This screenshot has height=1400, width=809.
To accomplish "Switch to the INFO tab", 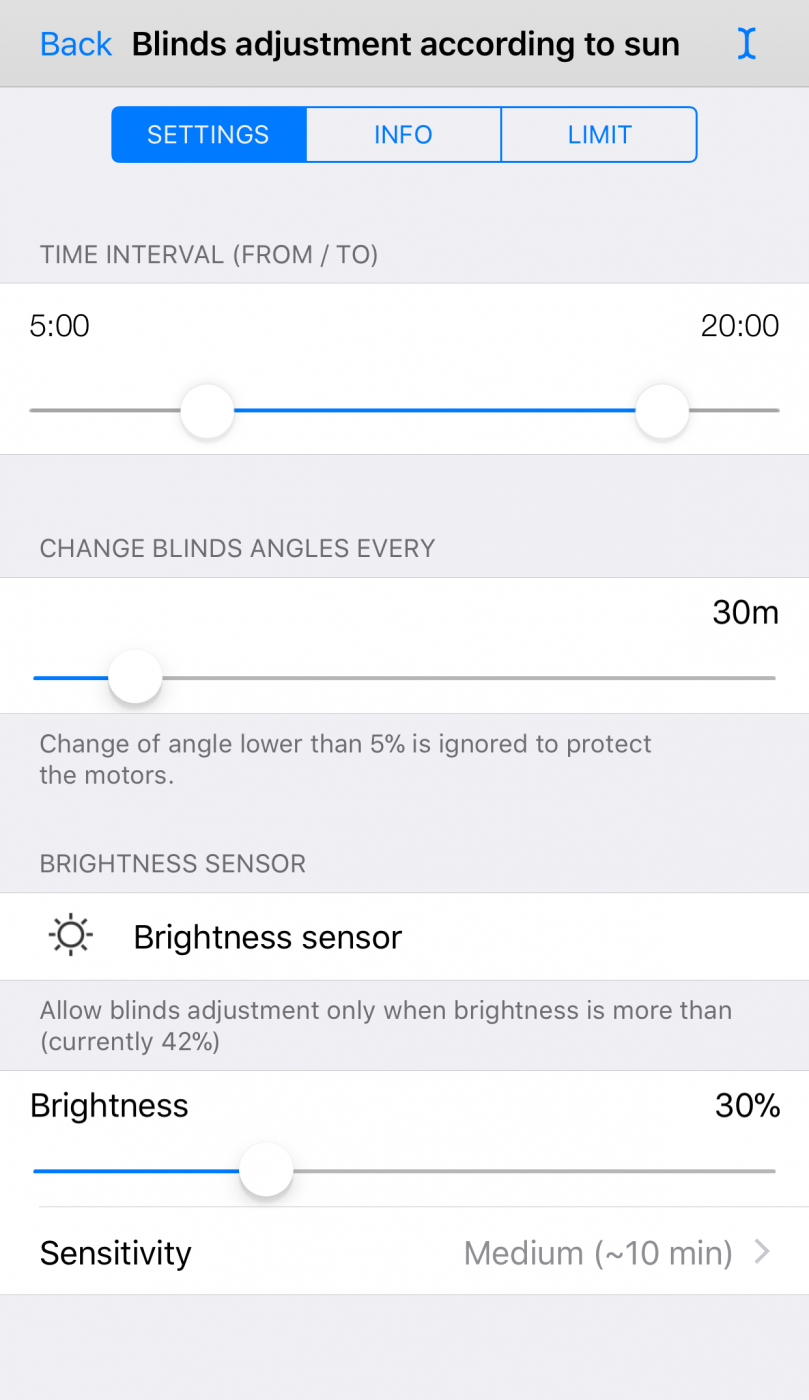I will [x=403, y=135].
